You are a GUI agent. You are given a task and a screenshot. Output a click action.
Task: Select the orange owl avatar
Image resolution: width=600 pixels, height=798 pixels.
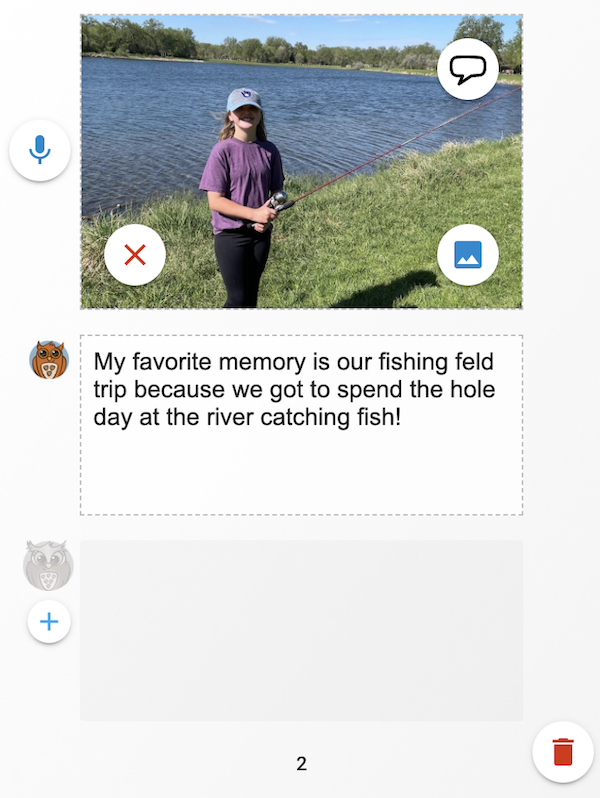click(49, 360)
